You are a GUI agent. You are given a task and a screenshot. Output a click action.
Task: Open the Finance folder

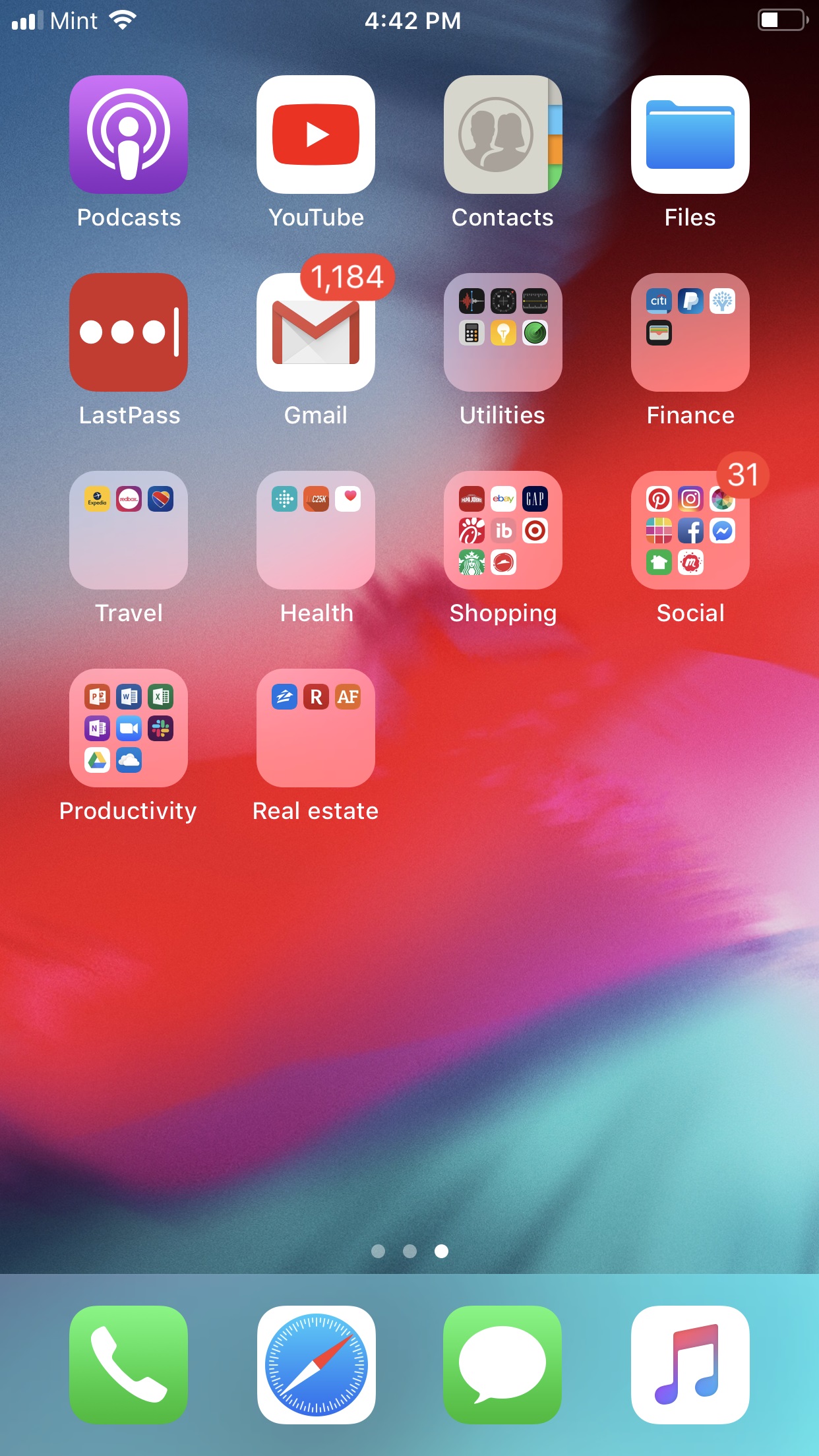(690, 332)
